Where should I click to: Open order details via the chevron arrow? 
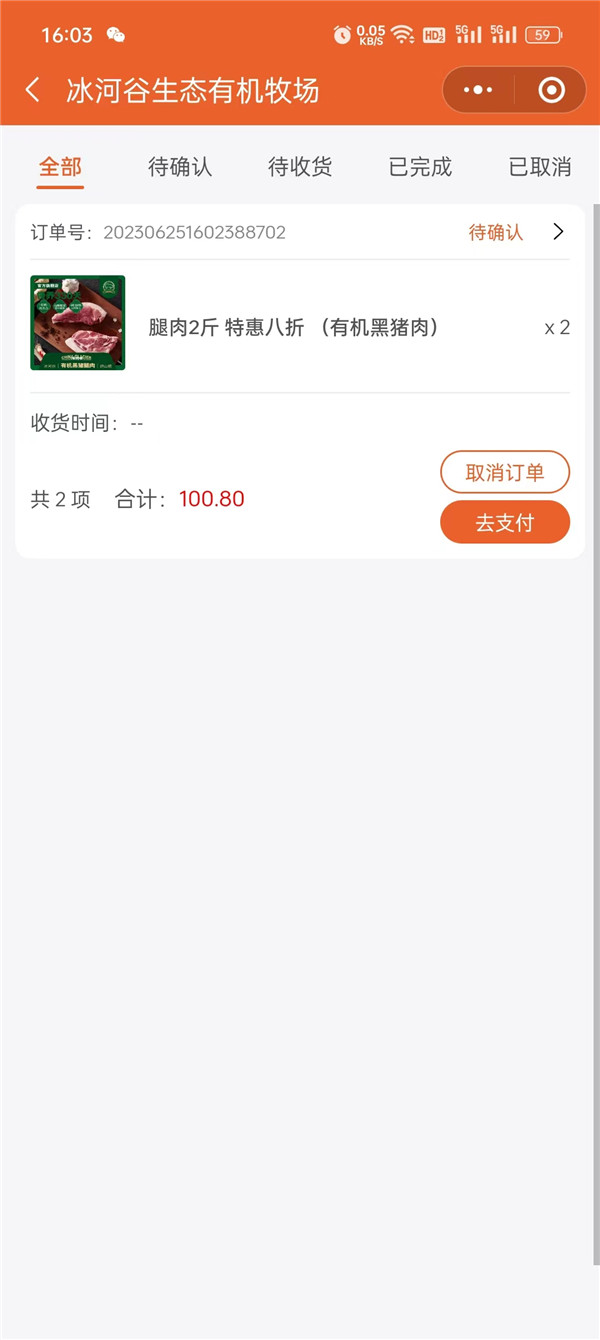tap(559, 232)
